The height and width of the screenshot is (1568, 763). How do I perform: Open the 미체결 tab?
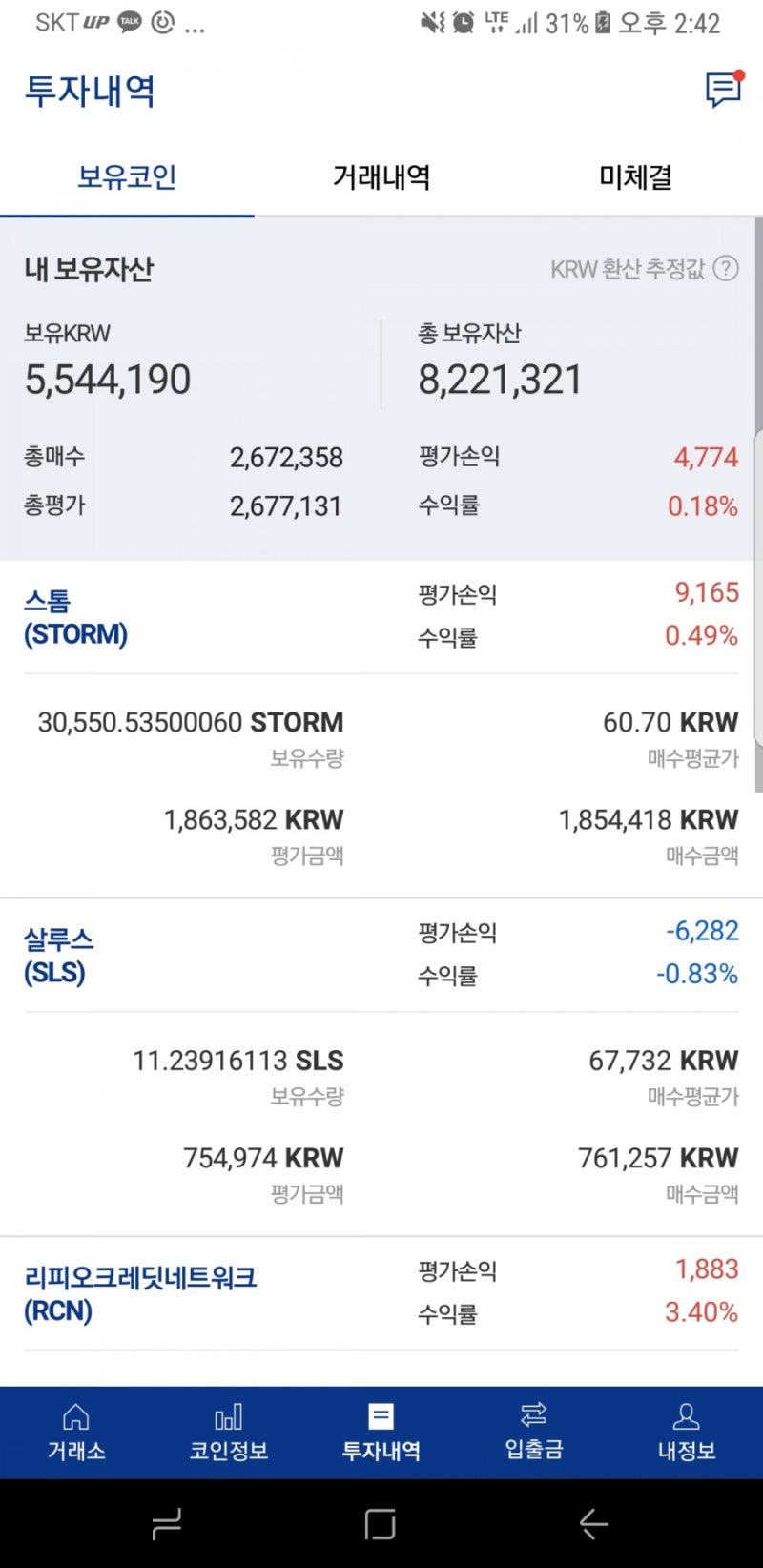(x=634, y=176)
